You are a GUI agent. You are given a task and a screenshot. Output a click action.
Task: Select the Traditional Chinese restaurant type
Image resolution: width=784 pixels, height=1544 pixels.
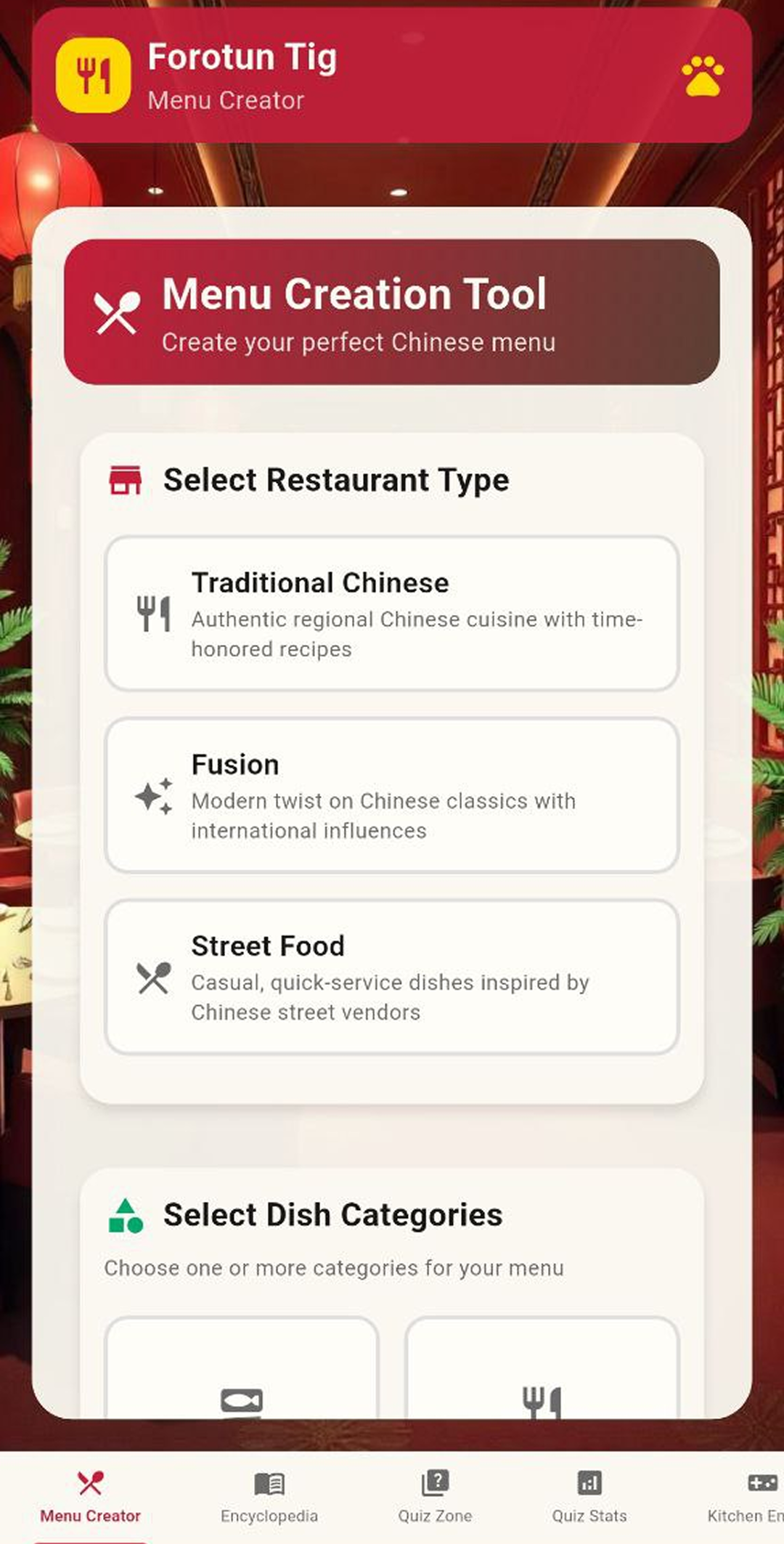coord(392,614)
